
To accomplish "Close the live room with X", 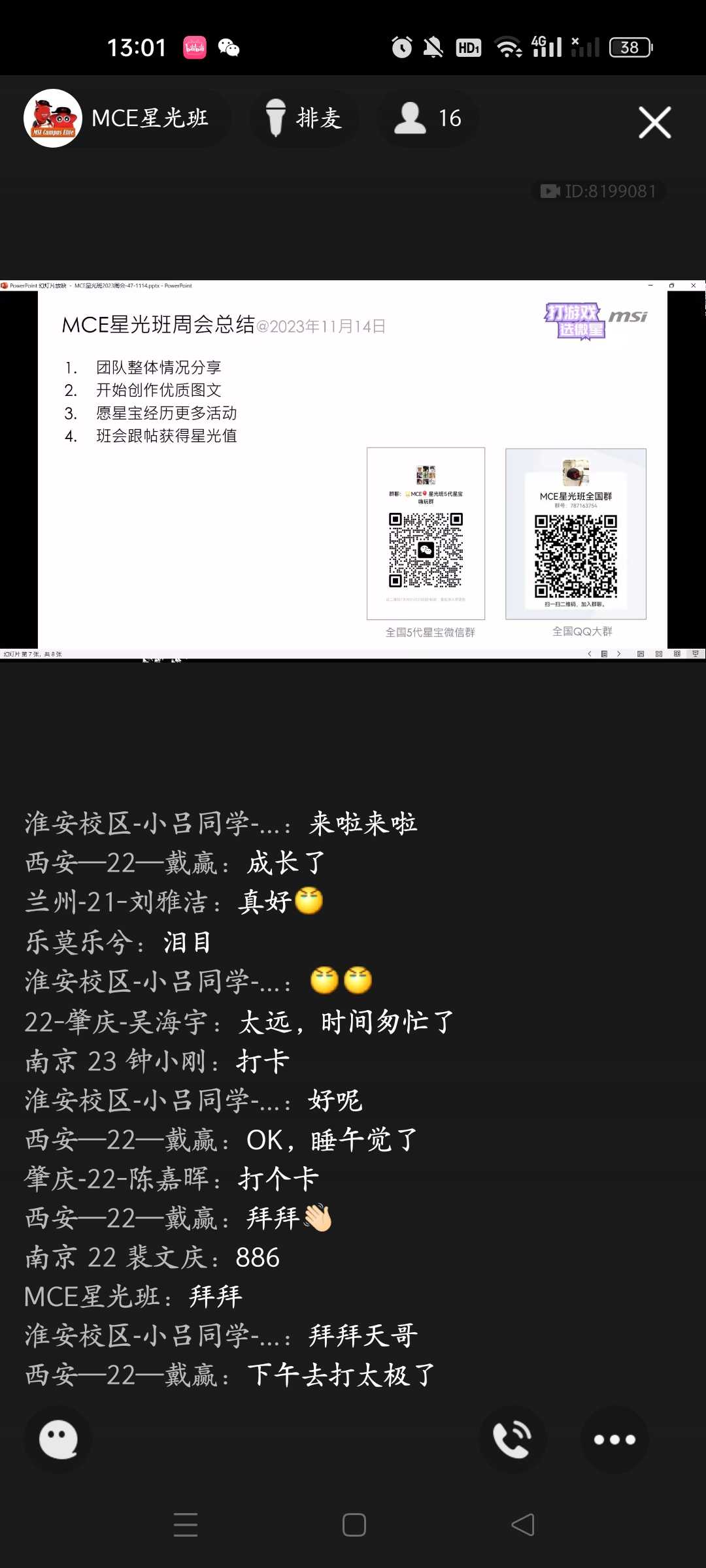I will point(654,122).
